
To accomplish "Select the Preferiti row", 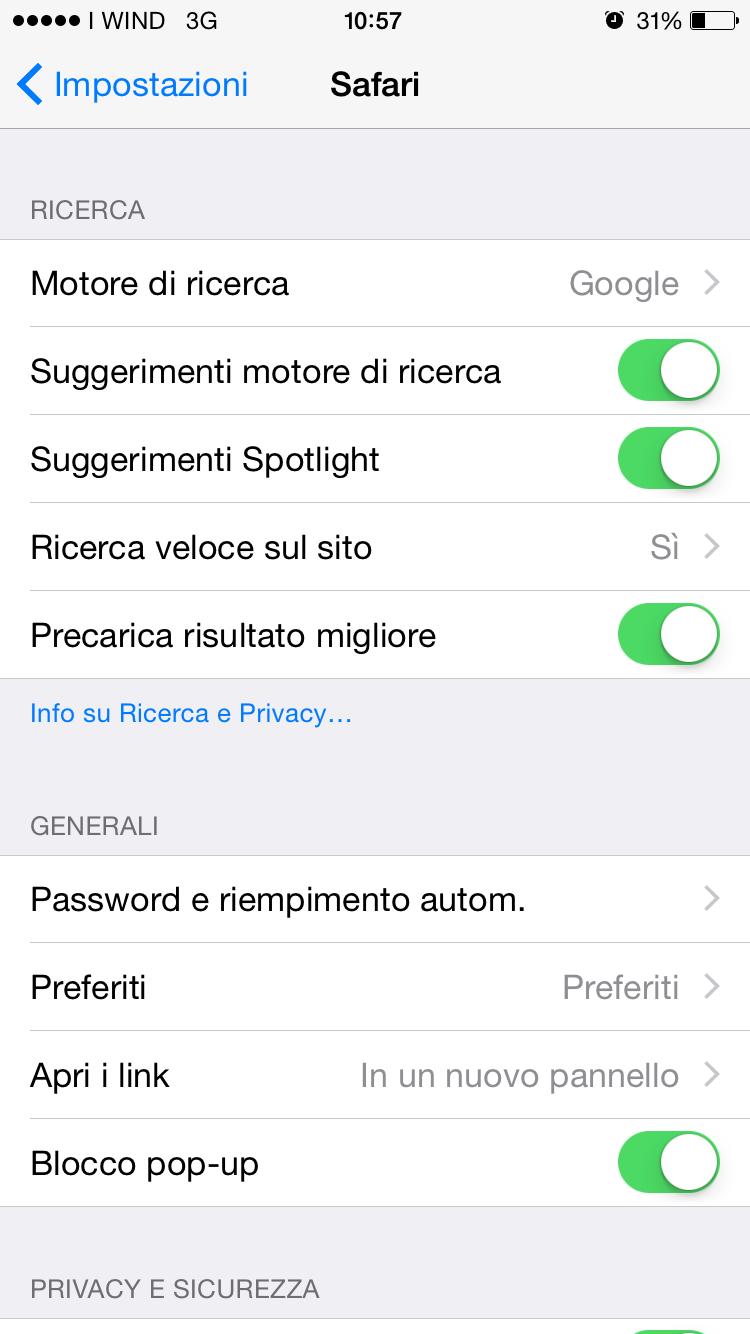I will [375, 988].
